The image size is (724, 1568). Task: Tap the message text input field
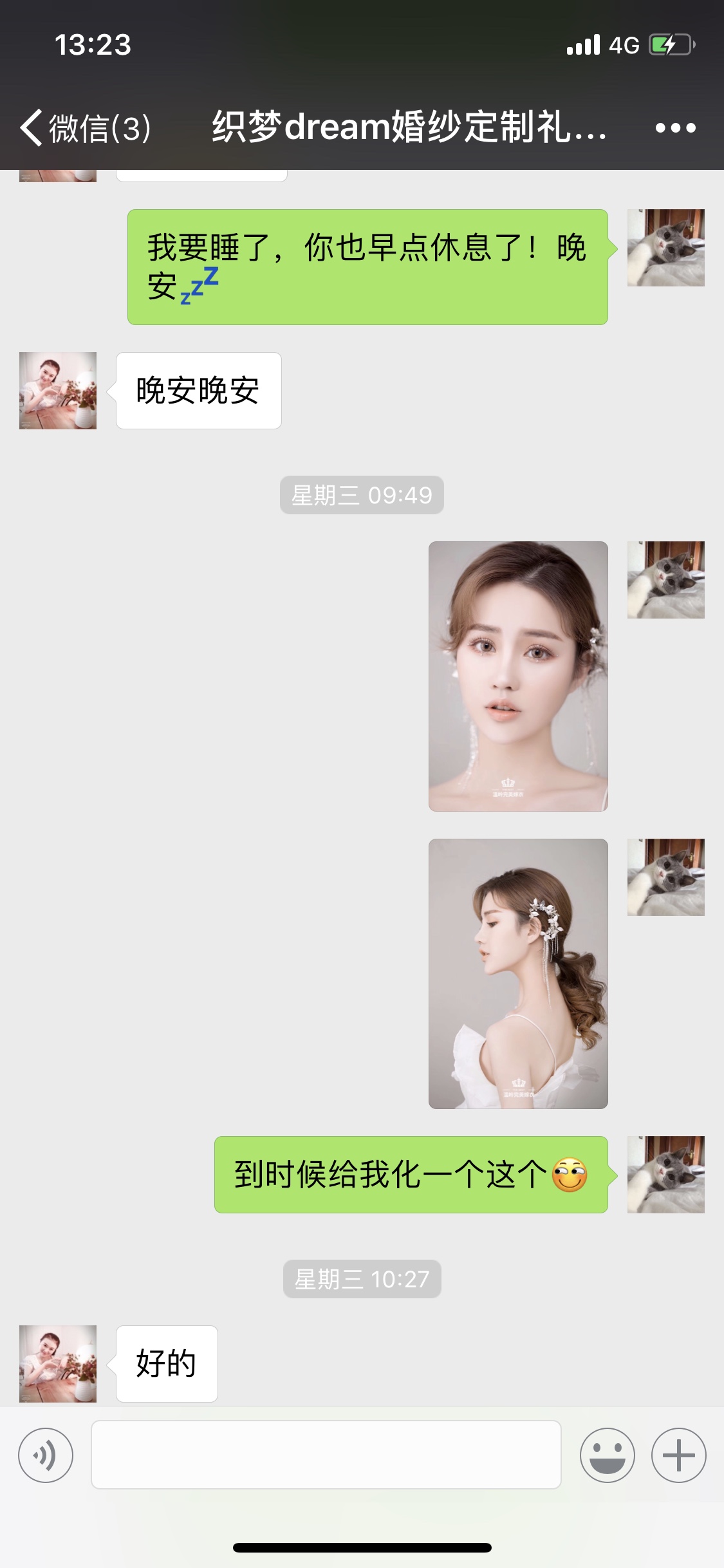pyautogui.click(x=326, y=1455)
